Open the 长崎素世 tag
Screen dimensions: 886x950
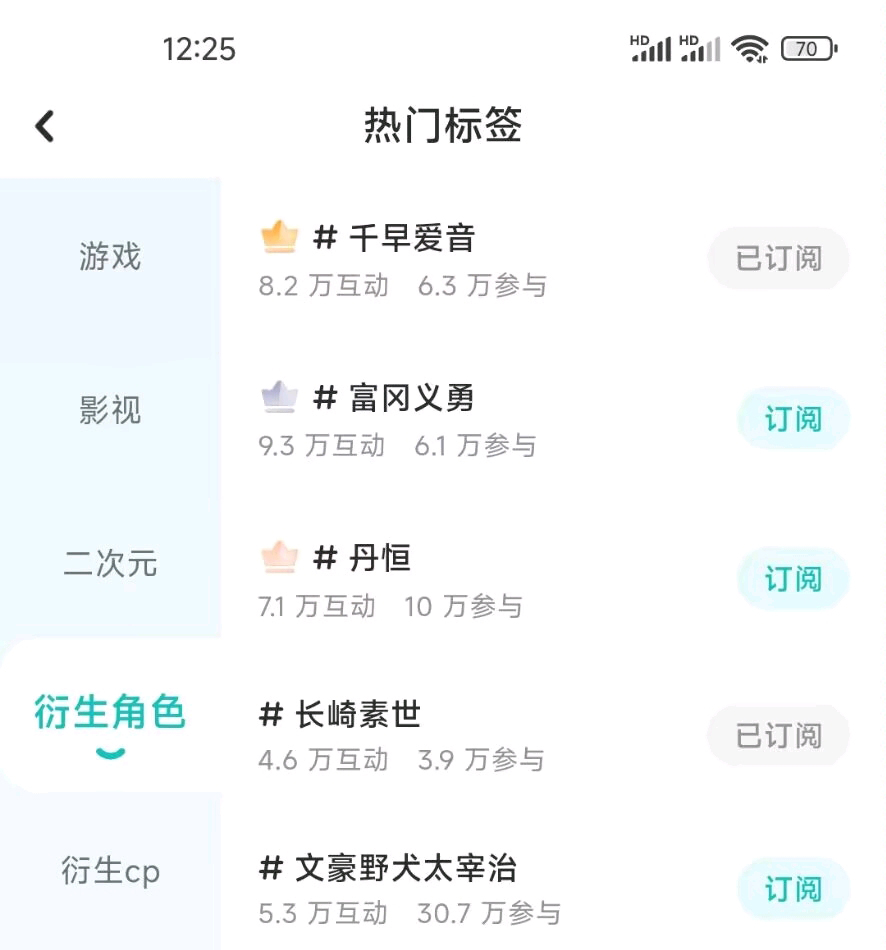click(x=357, y=714)
